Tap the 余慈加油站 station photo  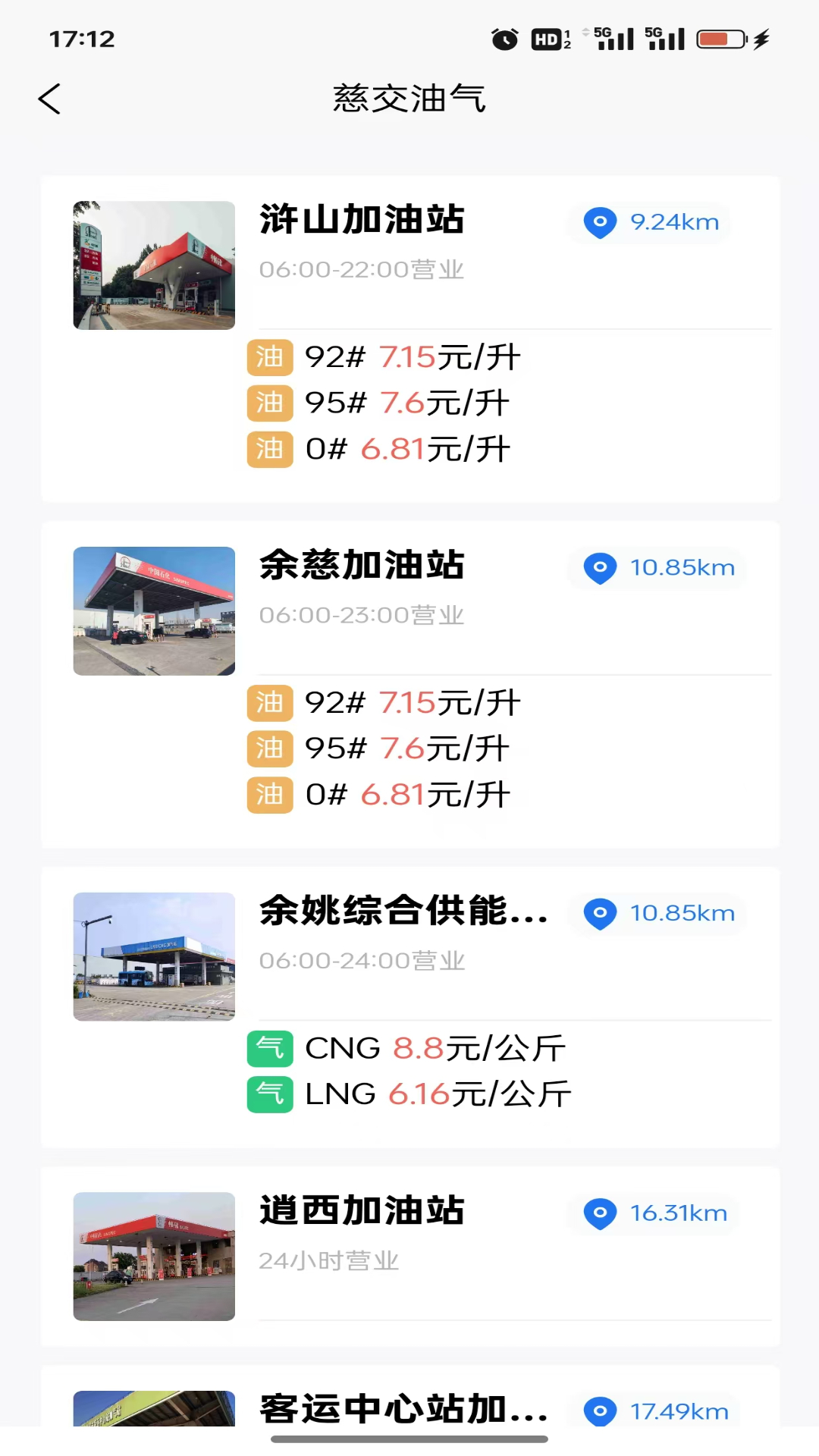coord(153,611)
